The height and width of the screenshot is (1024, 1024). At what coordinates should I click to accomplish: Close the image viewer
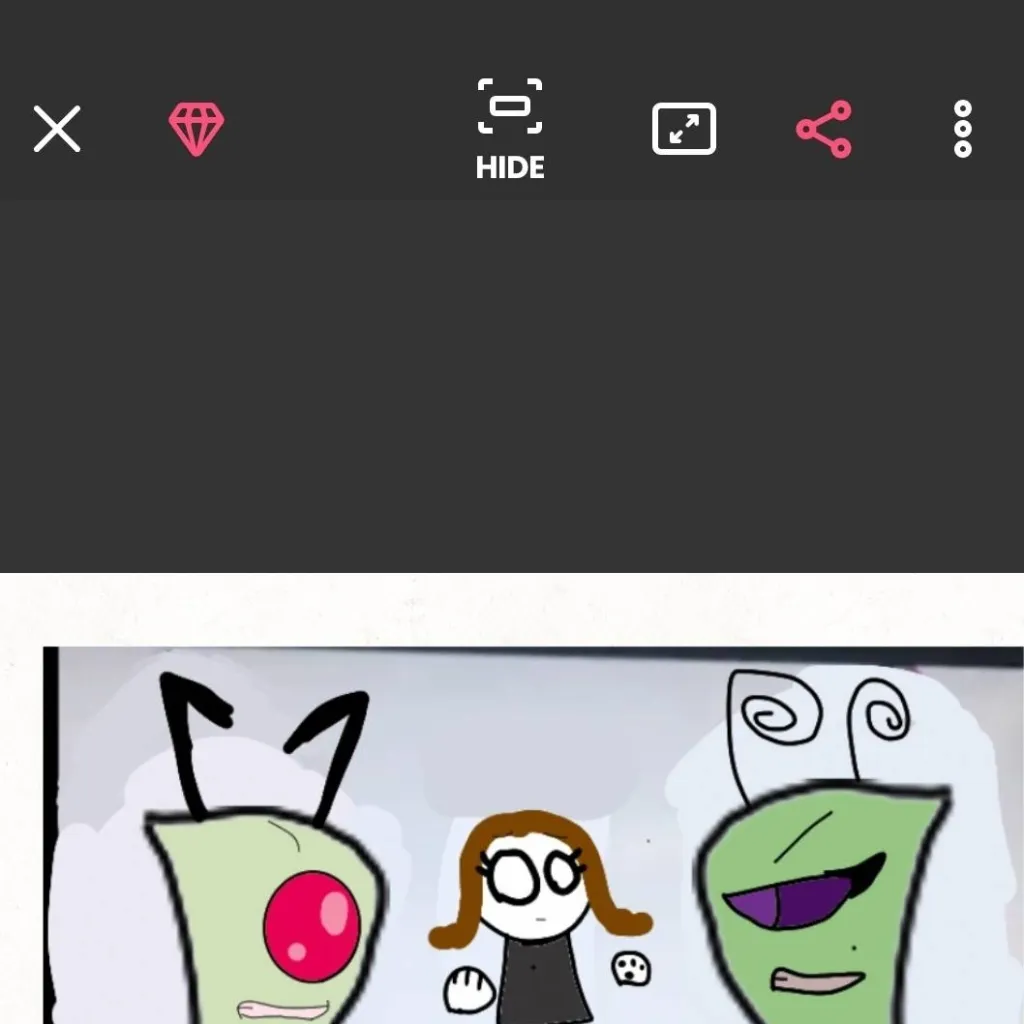(x=57, y=129)
